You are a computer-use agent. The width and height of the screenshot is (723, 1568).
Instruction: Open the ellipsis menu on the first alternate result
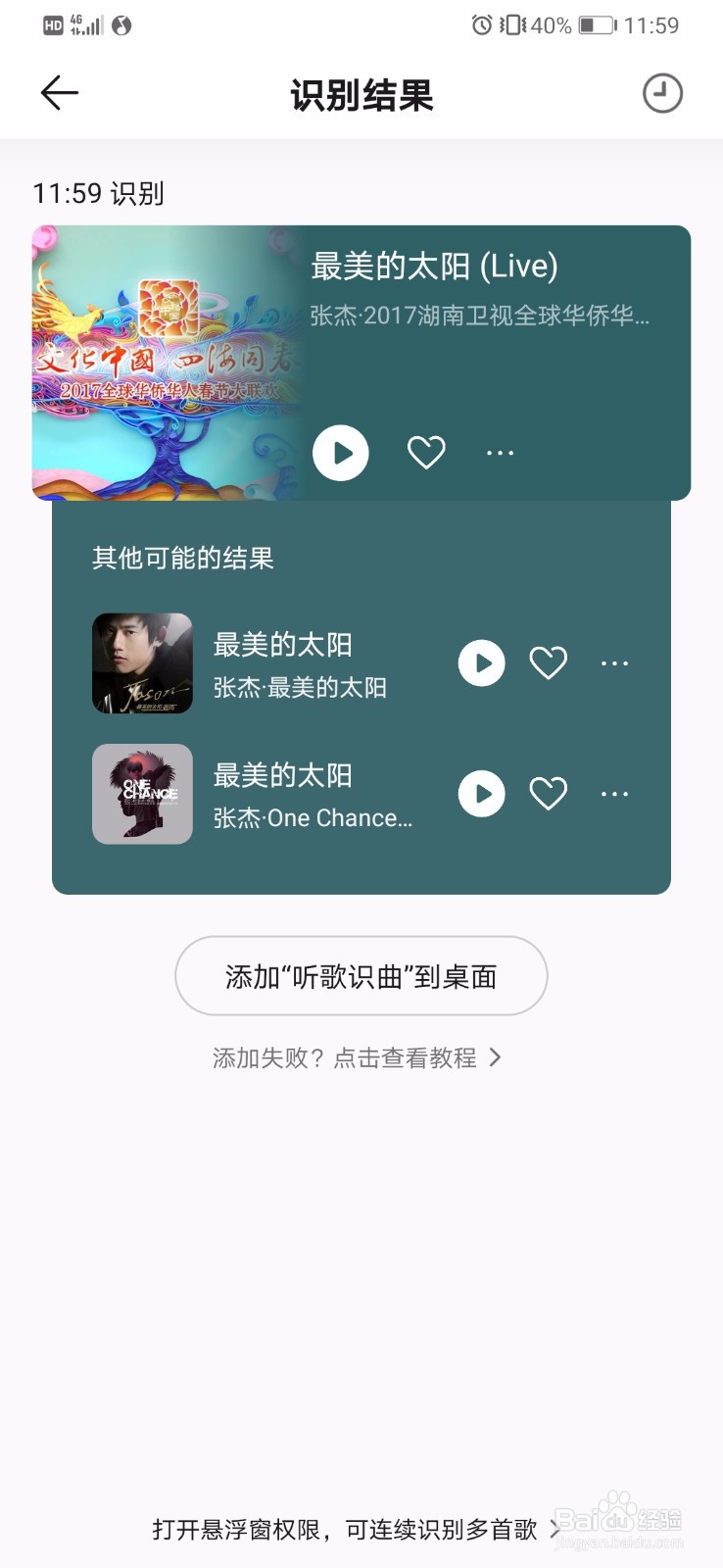614,662
